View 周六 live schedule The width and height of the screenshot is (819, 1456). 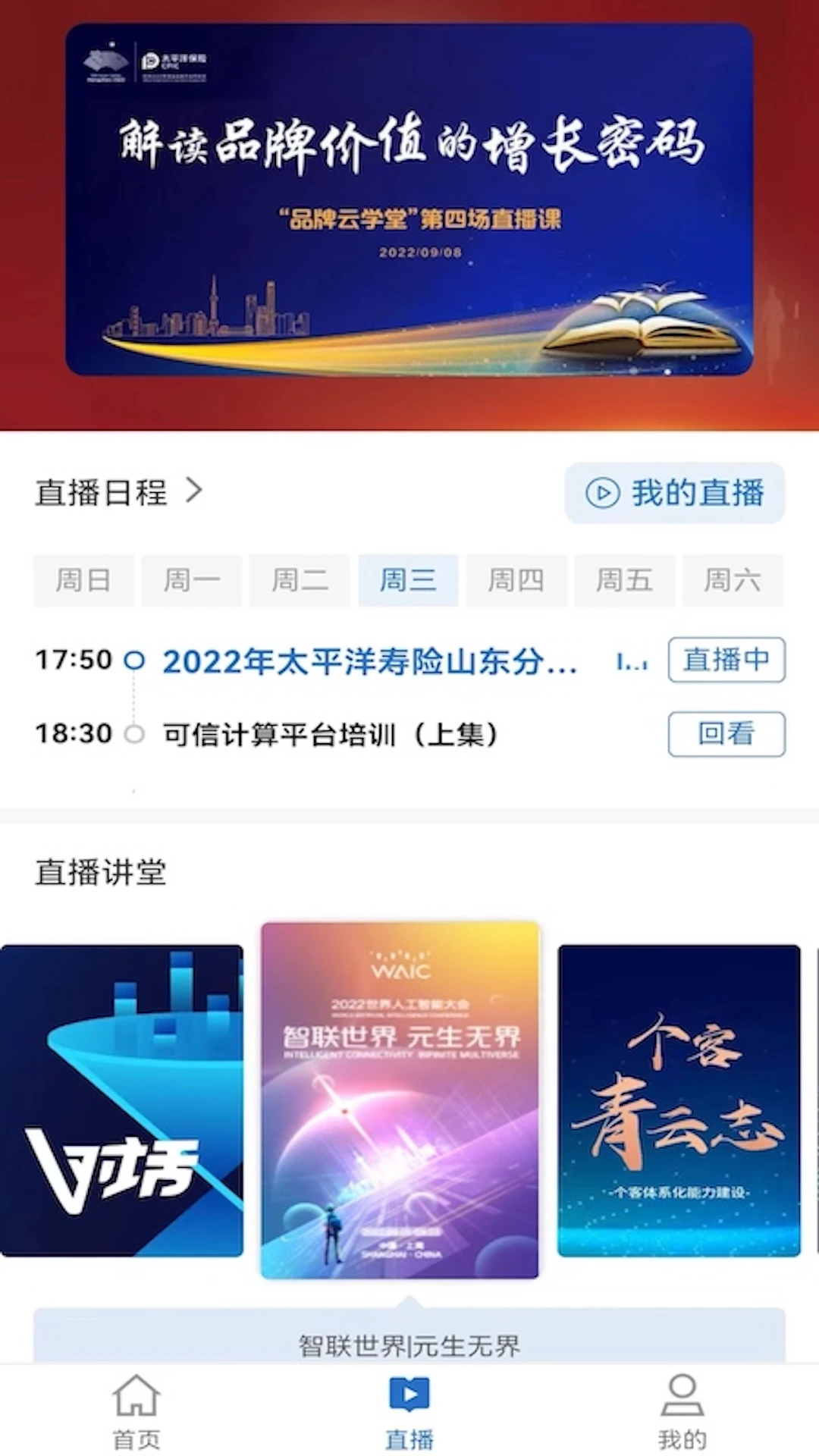point(733,581)
